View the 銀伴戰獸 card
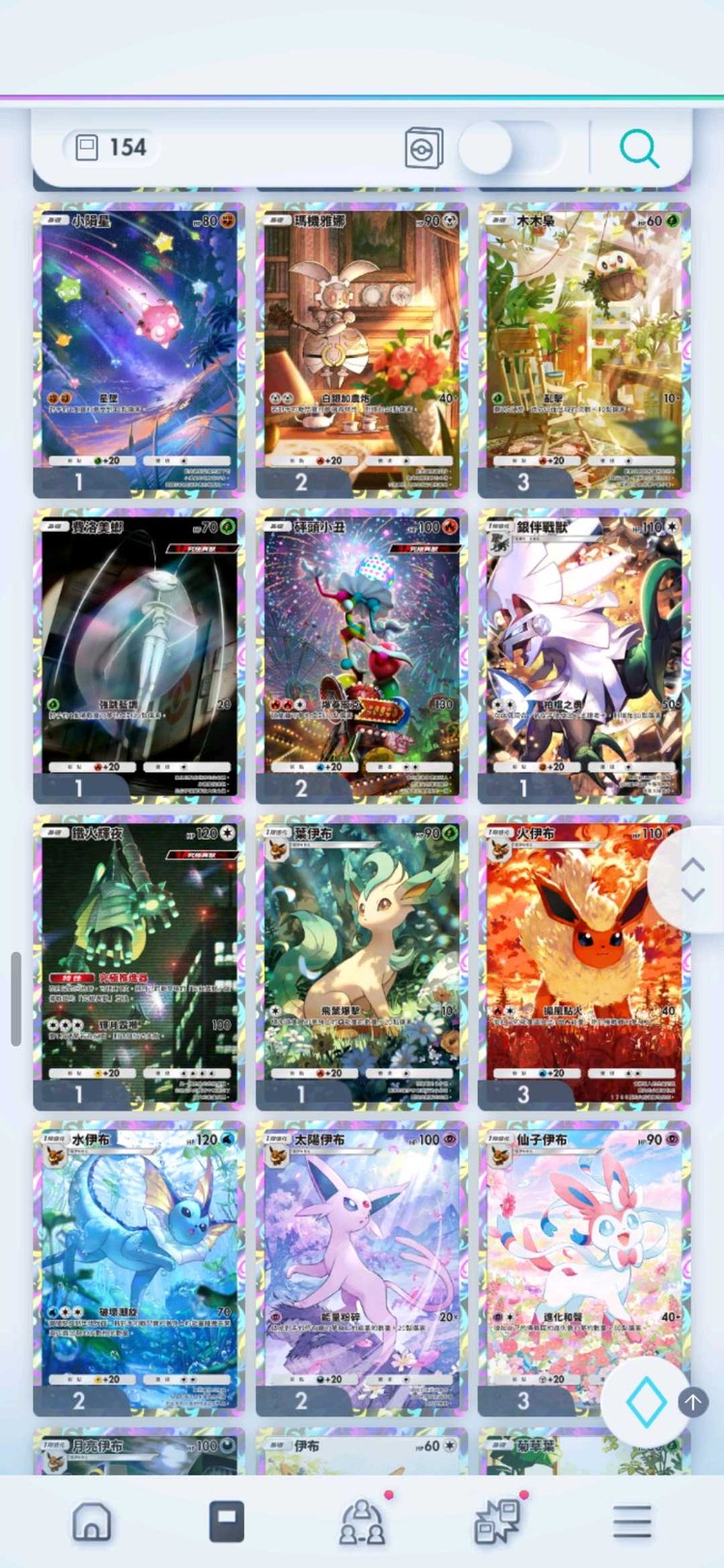 [x=584, y=654]
